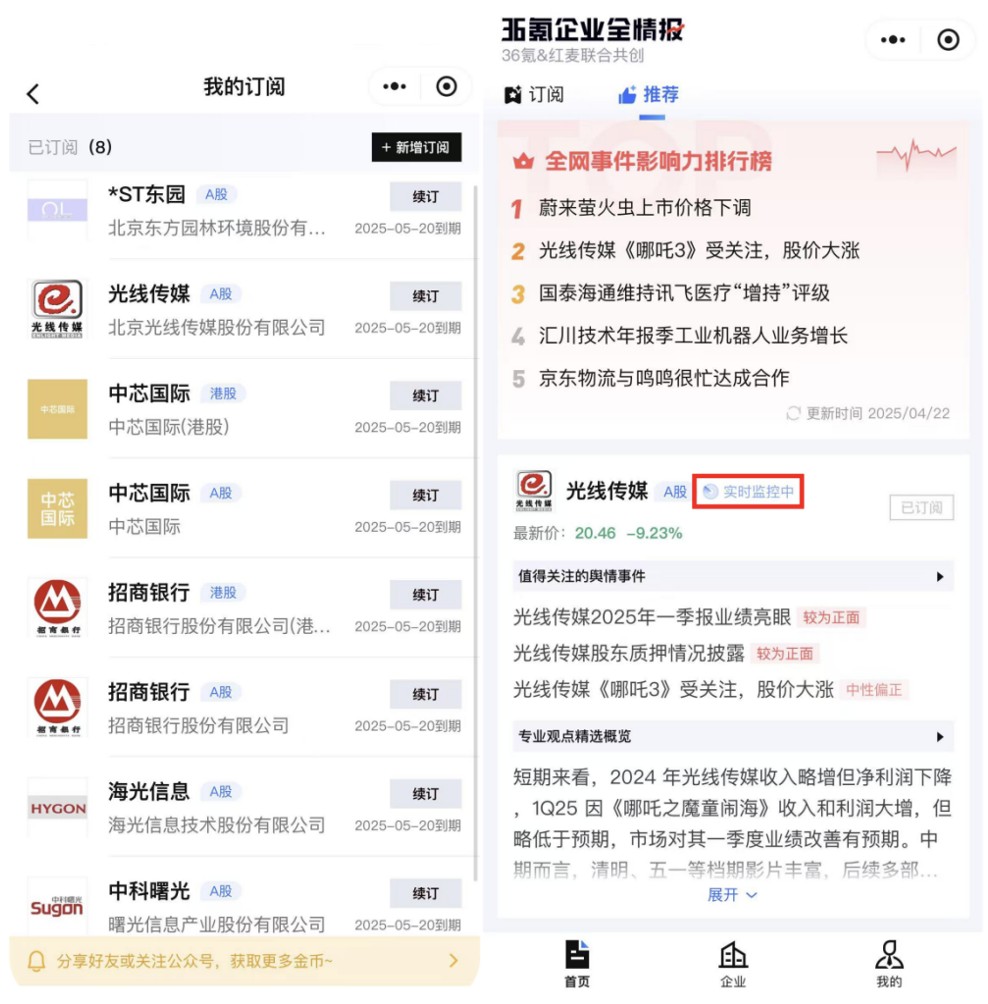Open the 分享好友或关注公众号 banner

coord(244,961)
